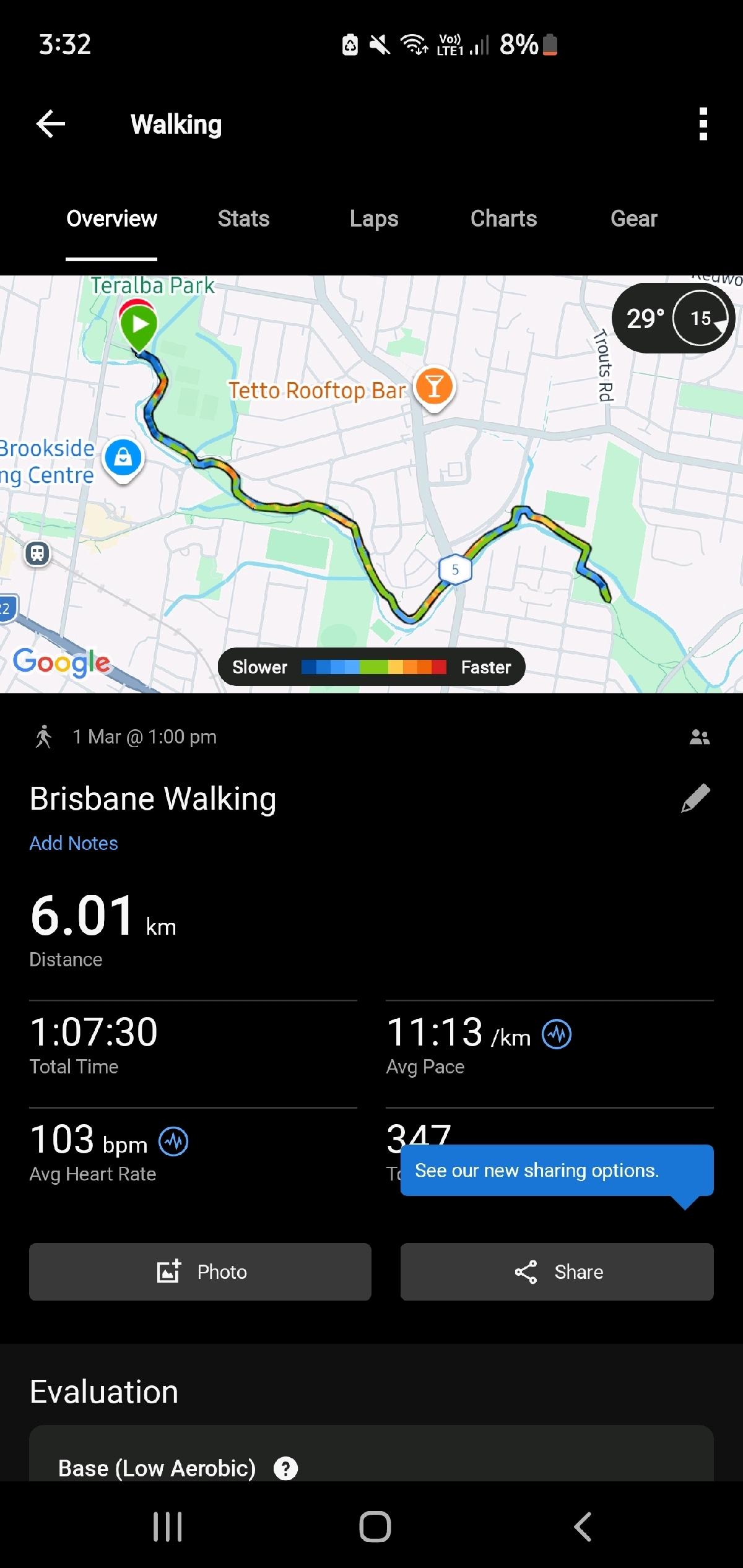Open the activity privacy people icon
The image size is (743, 1568).
(x=700, y=737)
